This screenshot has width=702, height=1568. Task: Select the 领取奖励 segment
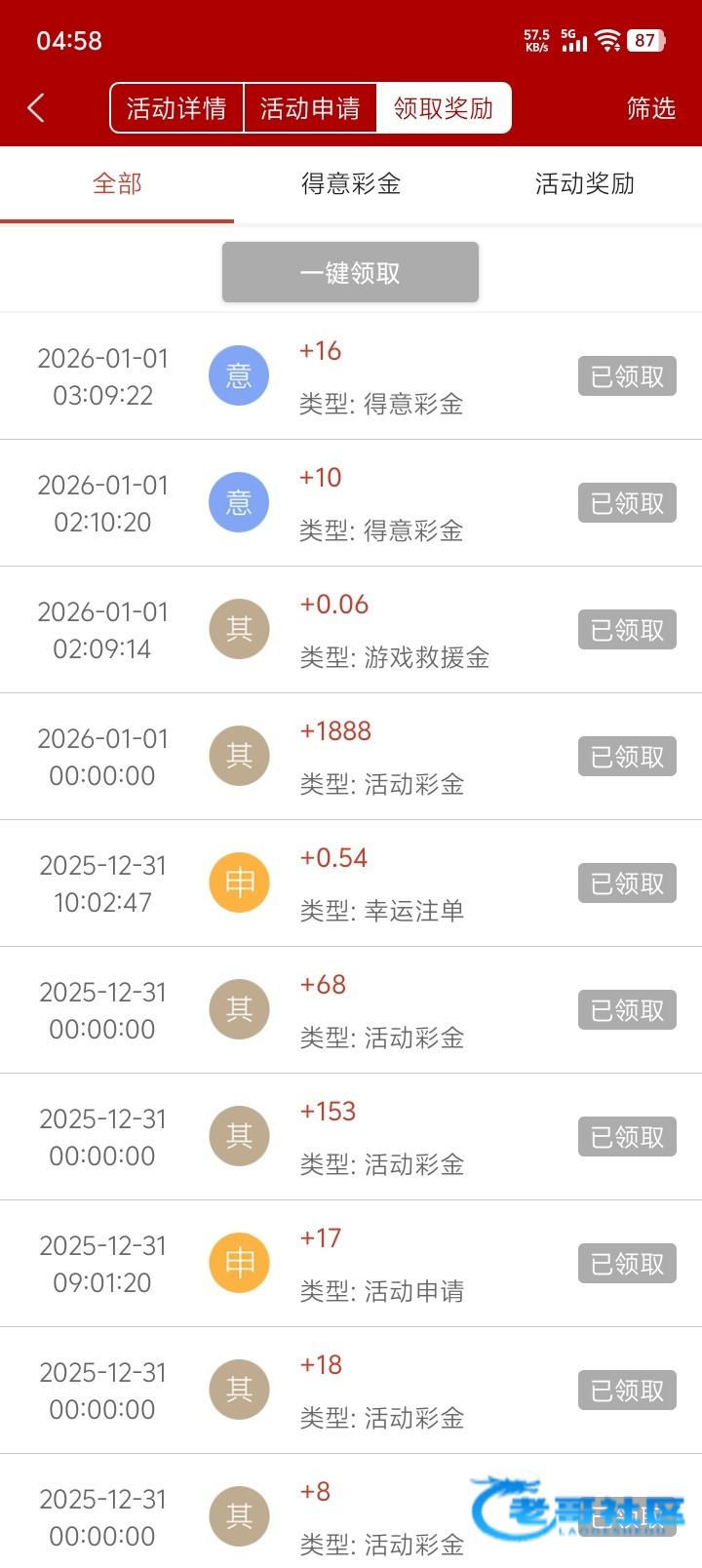444,107
